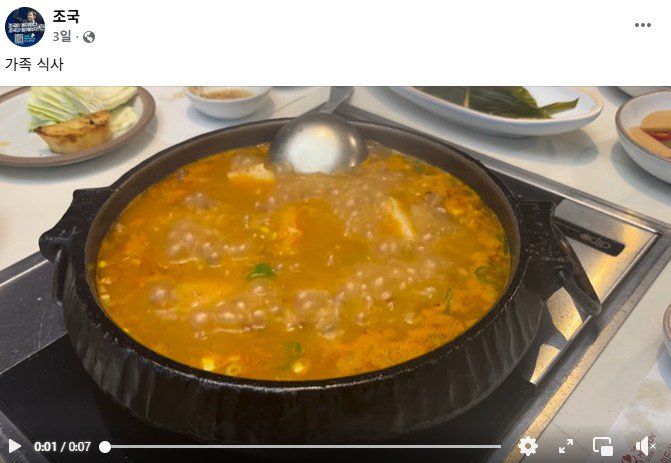
Task: Open the 조국 profile name link
Action: click(x=66, y=16)
